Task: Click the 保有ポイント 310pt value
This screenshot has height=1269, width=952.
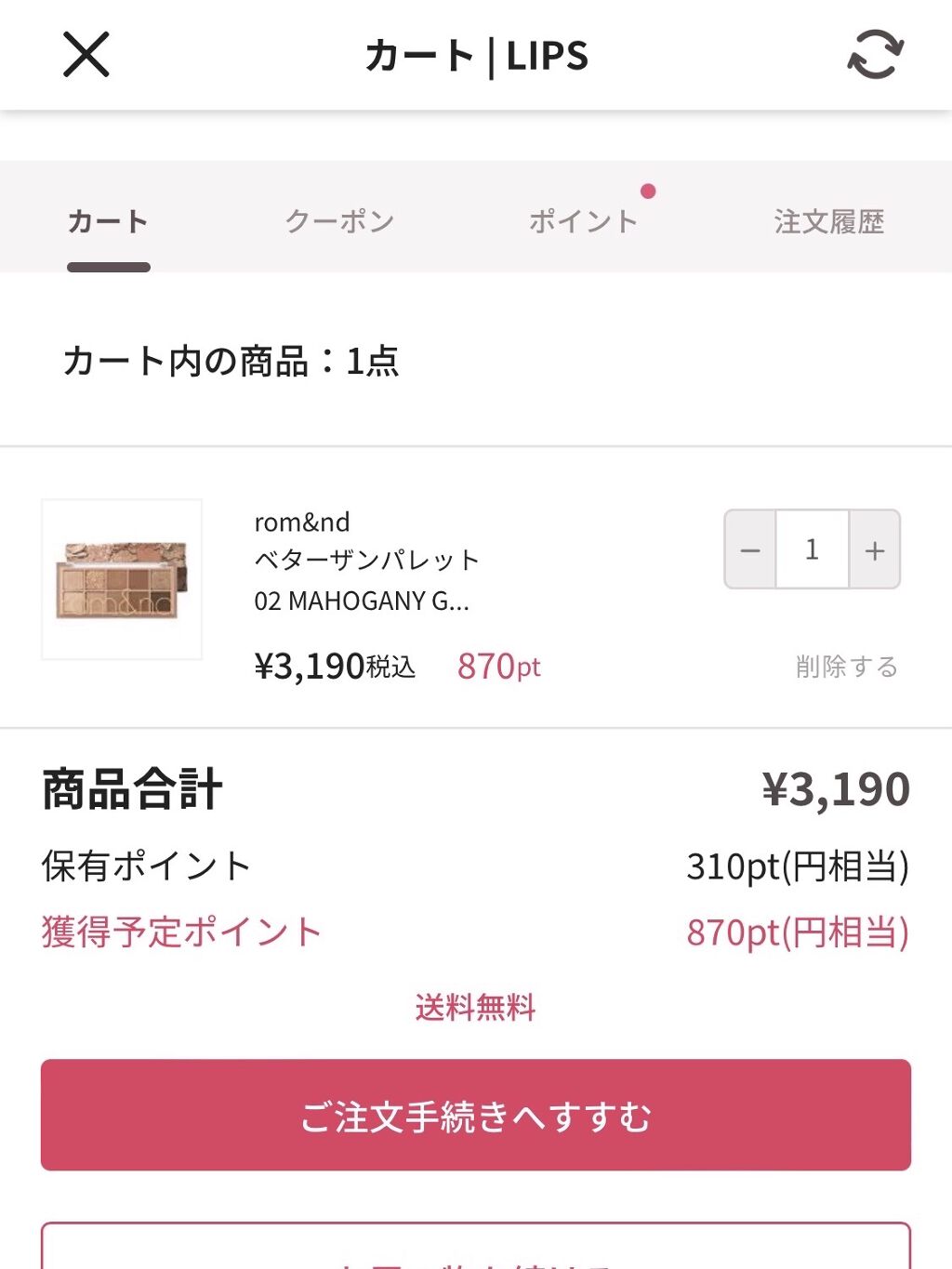Action: 798,866
